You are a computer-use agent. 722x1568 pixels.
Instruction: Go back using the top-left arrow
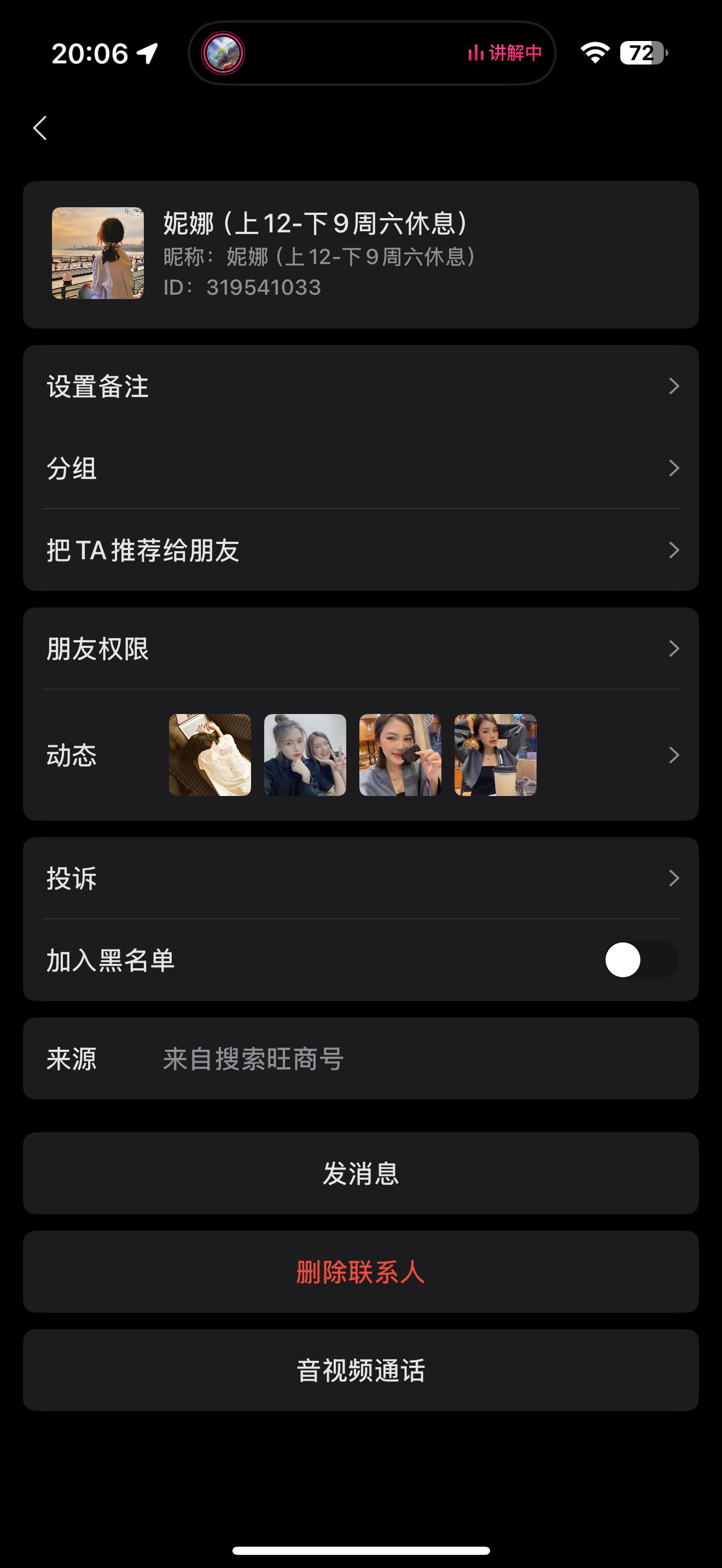[x=40, y=128]
